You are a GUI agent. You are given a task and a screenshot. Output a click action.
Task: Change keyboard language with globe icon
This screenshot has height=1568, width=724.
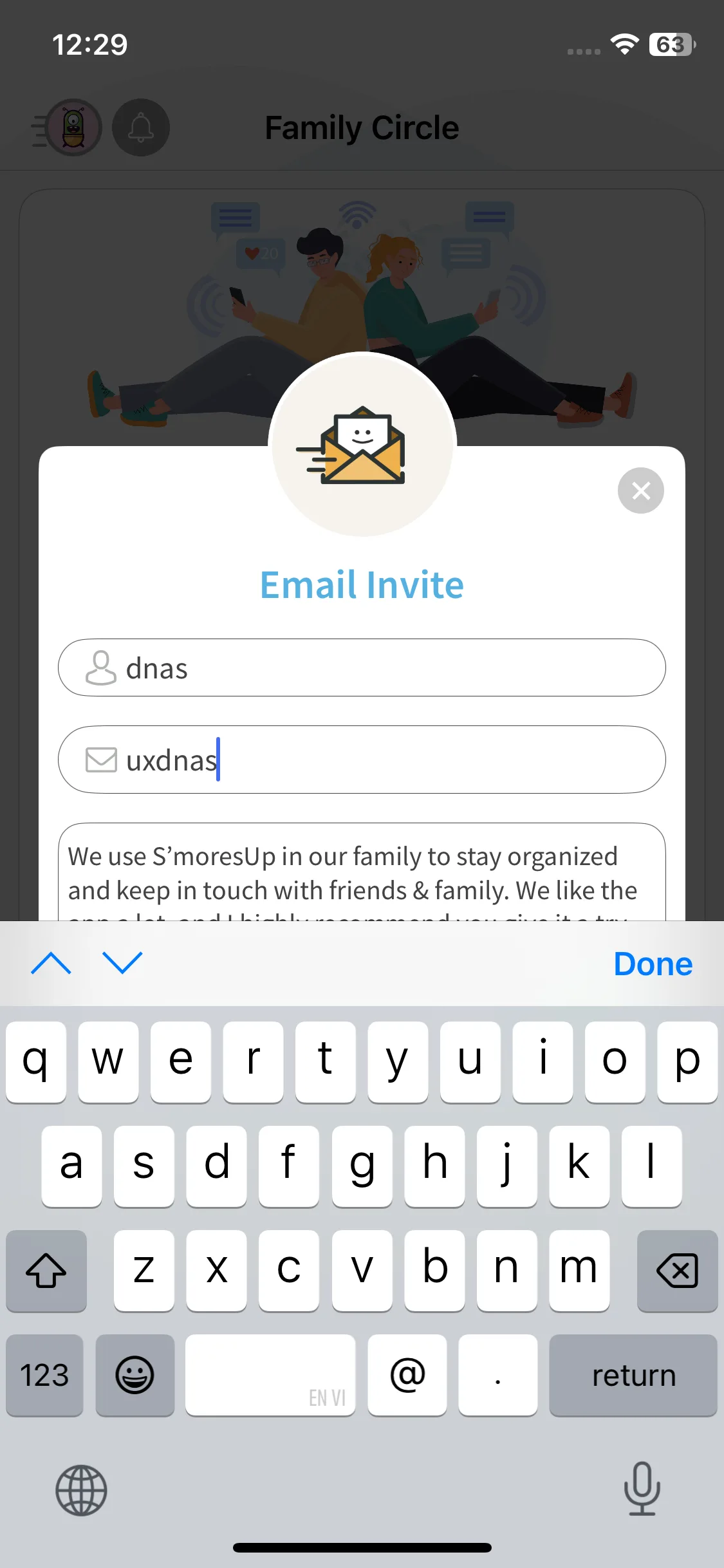click(x=81, y=1489)
